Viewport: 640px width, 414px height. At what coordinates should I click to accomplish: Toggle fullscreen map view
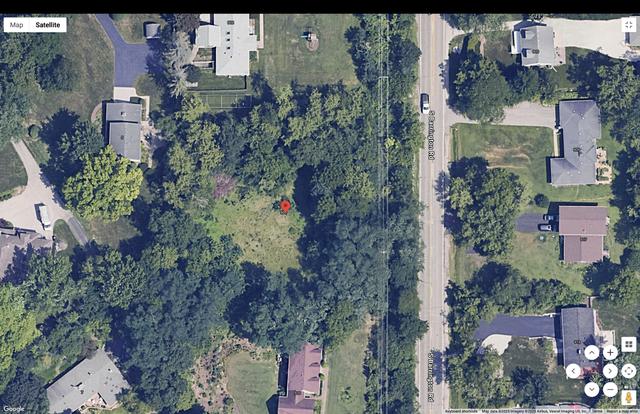(628, 25)
